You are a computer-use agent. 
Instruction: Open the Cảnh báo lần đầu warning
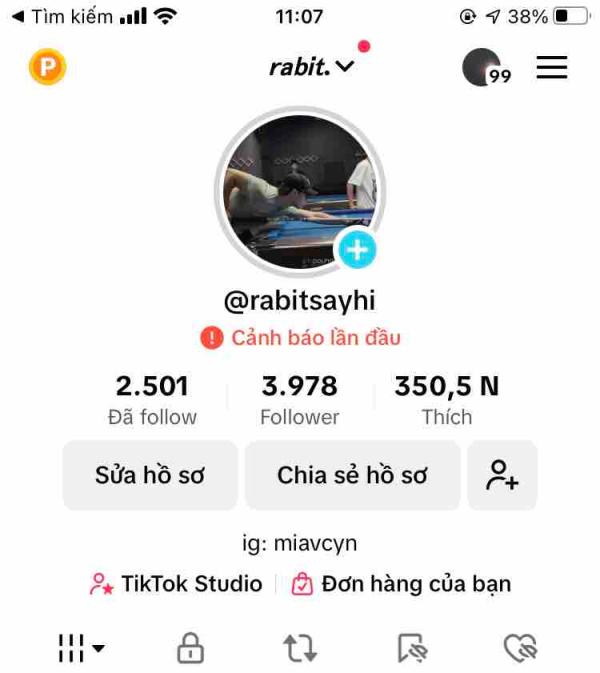[x=300, y=338]
